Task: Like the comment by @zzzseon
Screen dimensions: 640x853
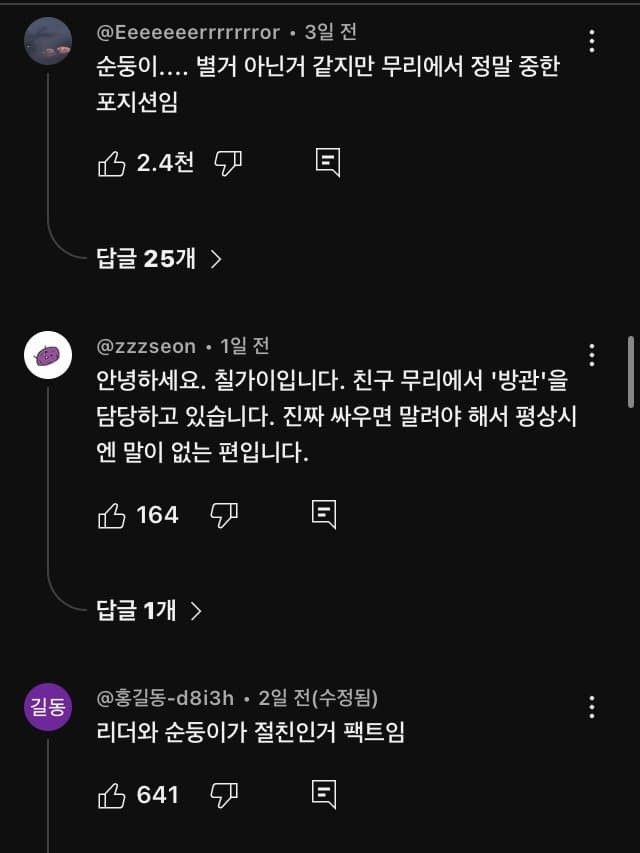Action: click(x=111, y=515)
